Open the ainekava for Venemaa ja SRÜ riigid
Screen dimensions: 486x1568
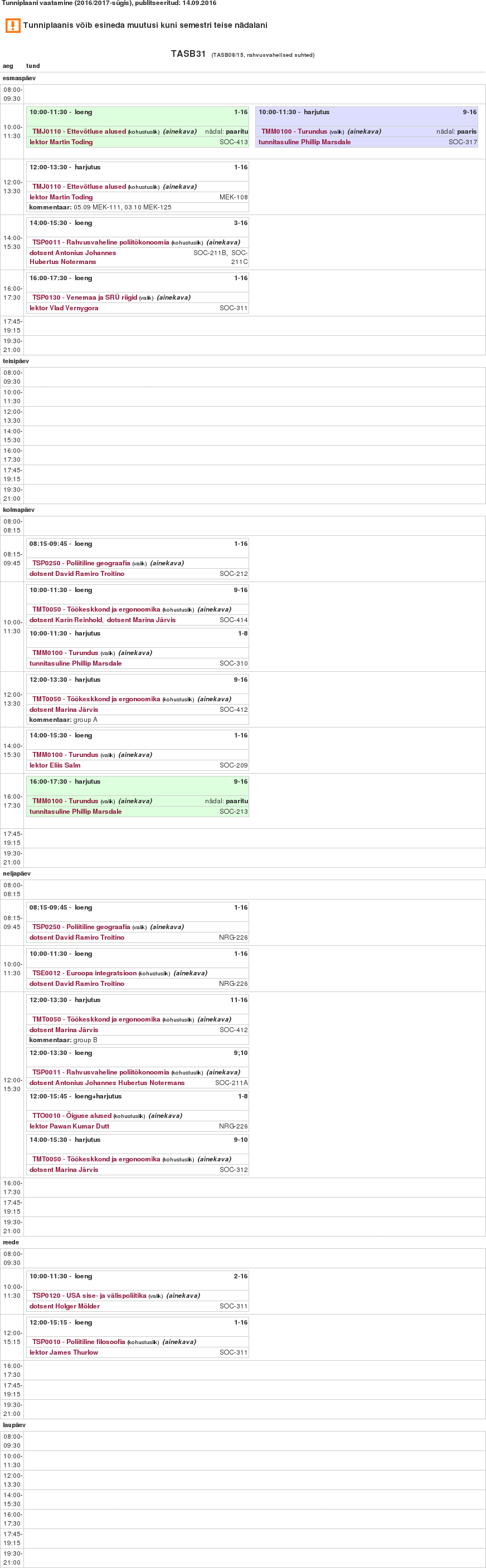coord(174,297)
